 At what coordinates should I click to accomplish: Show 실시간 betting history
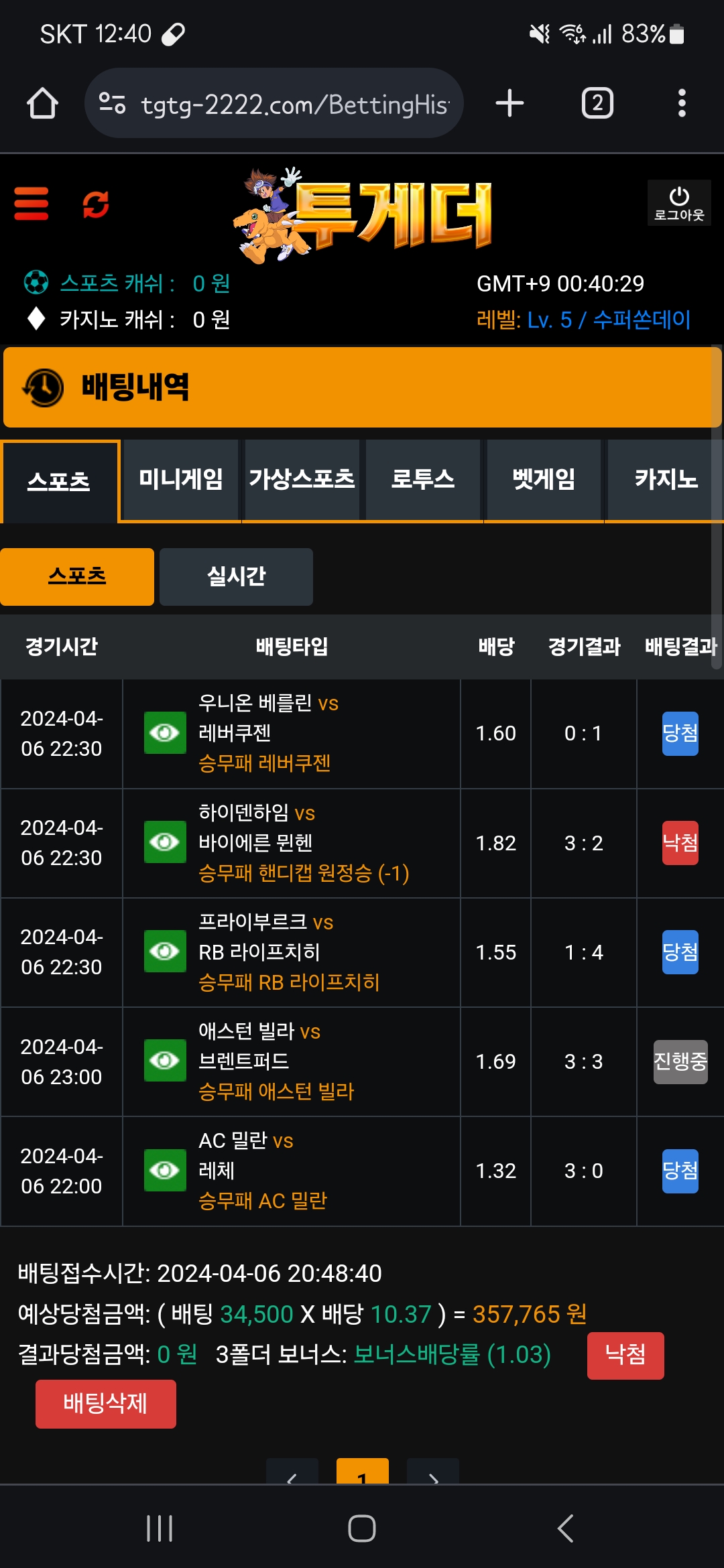point(236,577)
